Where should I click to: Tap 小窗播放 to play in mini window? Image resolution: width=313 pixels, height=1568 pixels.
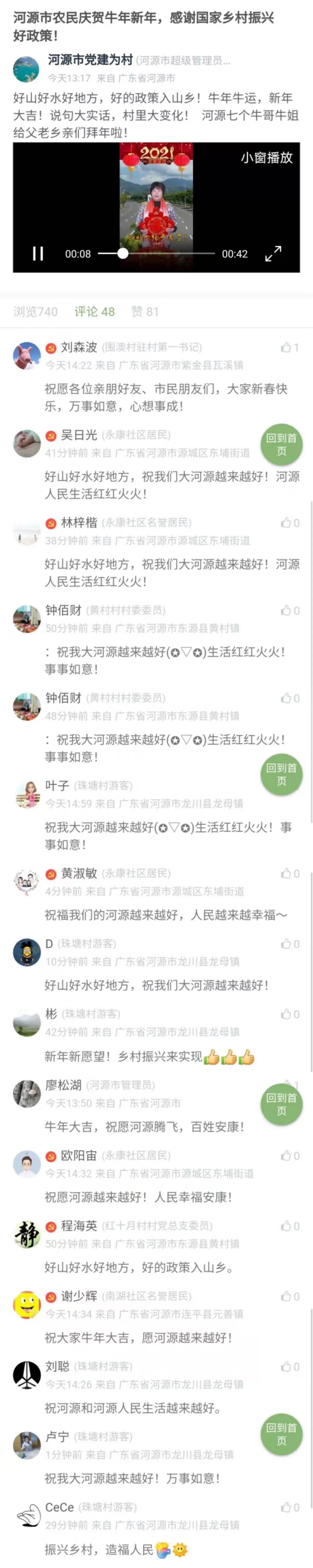click(x=267, y=158)
